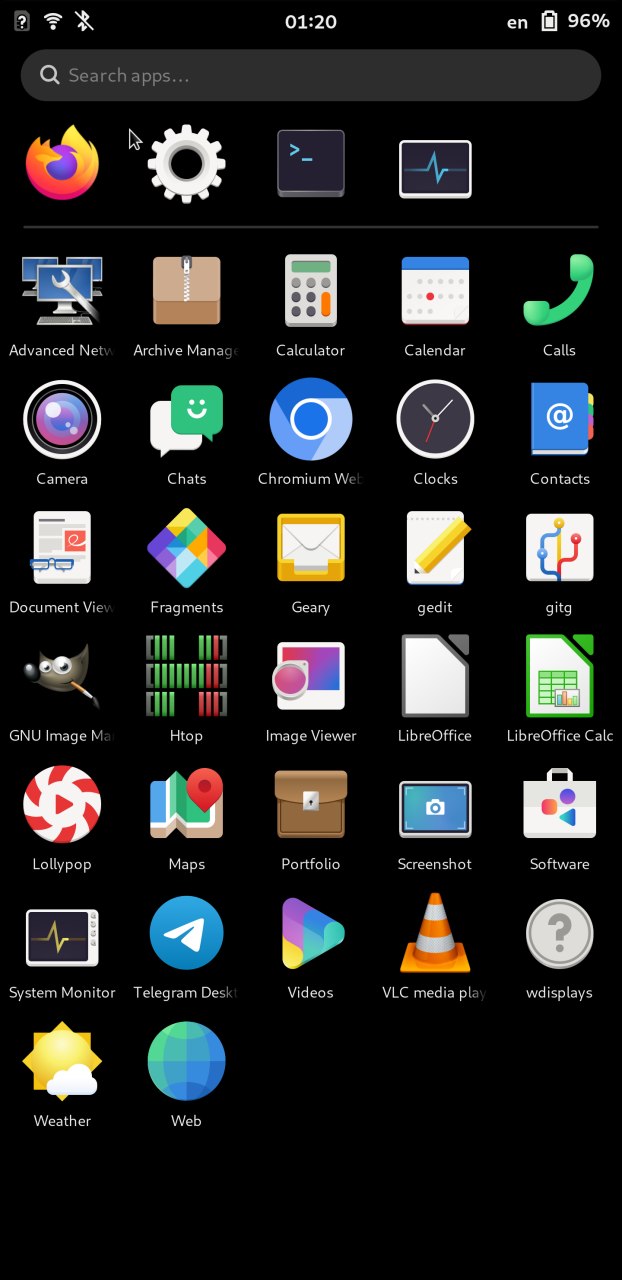622x1280 pixels.
Task: Open the terminal app in favorites
Action: click(x=311, y=163)
